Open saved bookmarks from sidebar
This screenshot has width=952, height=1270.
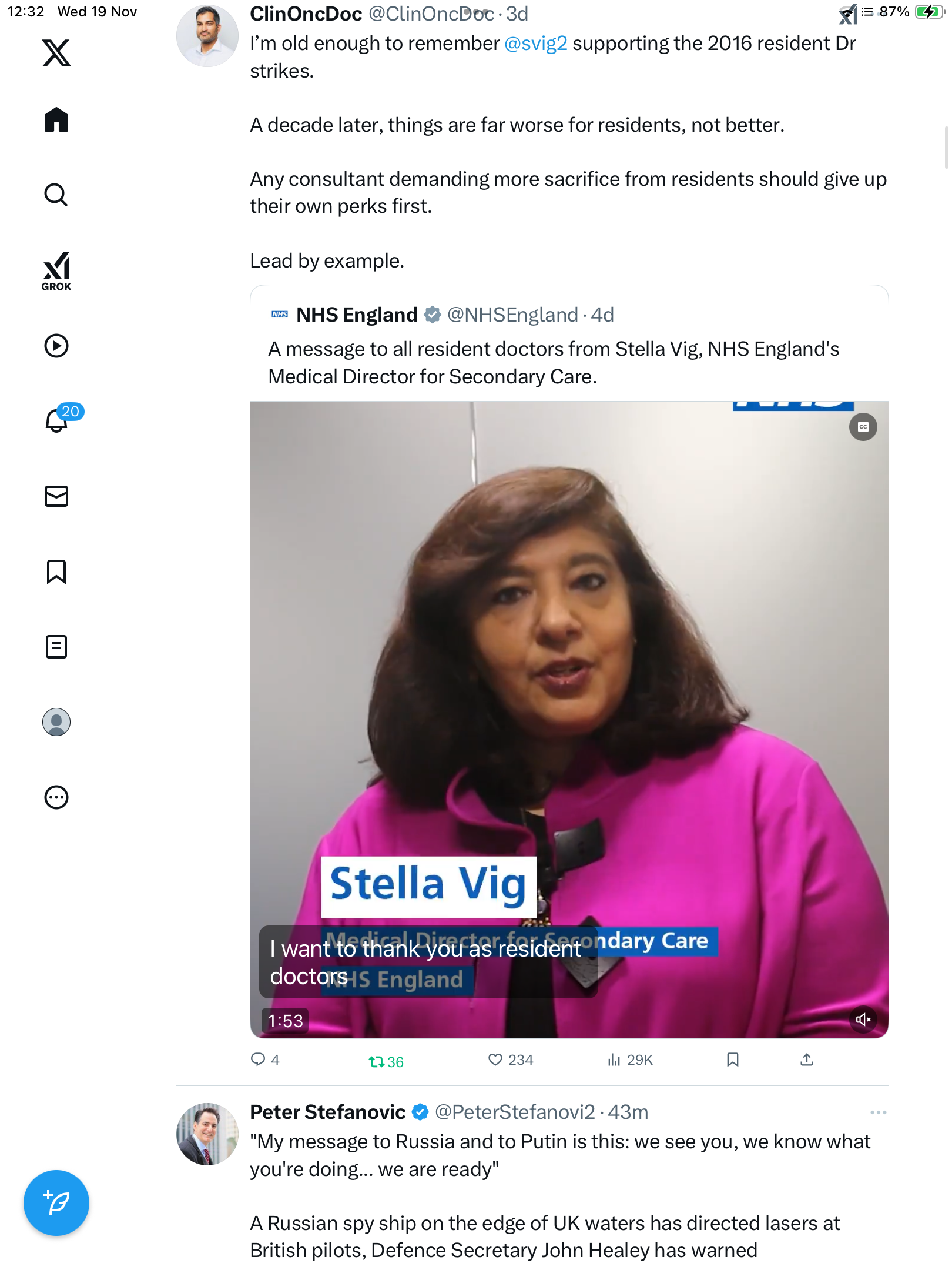(x=56, y=571)
